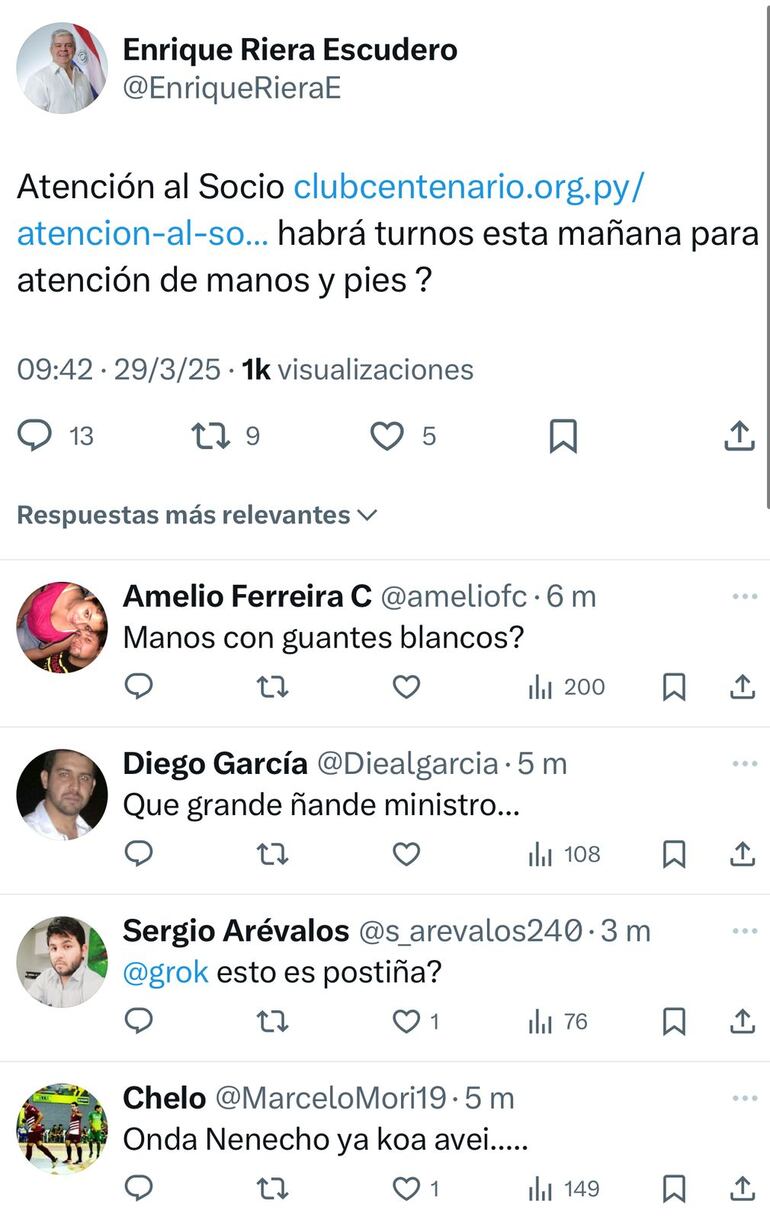Open Enrique Riera Escudero's profile picture

pos(62,68)
